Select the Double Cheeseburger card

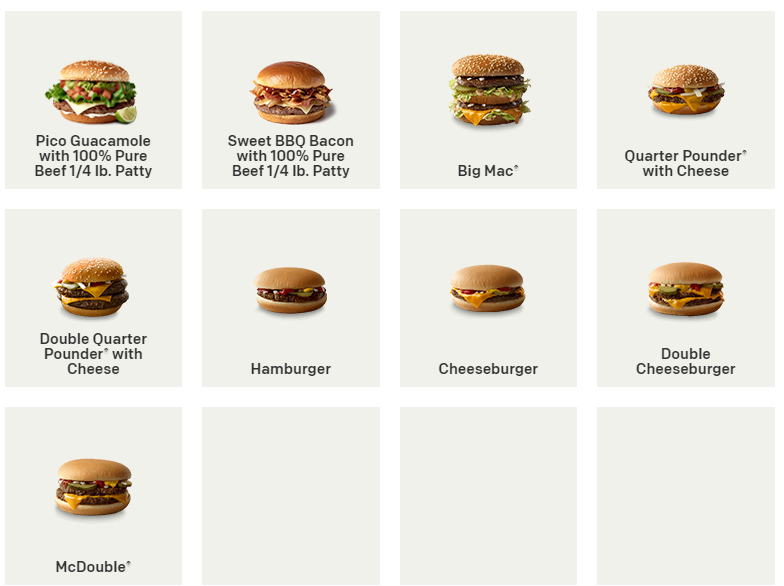coord(685,297)
